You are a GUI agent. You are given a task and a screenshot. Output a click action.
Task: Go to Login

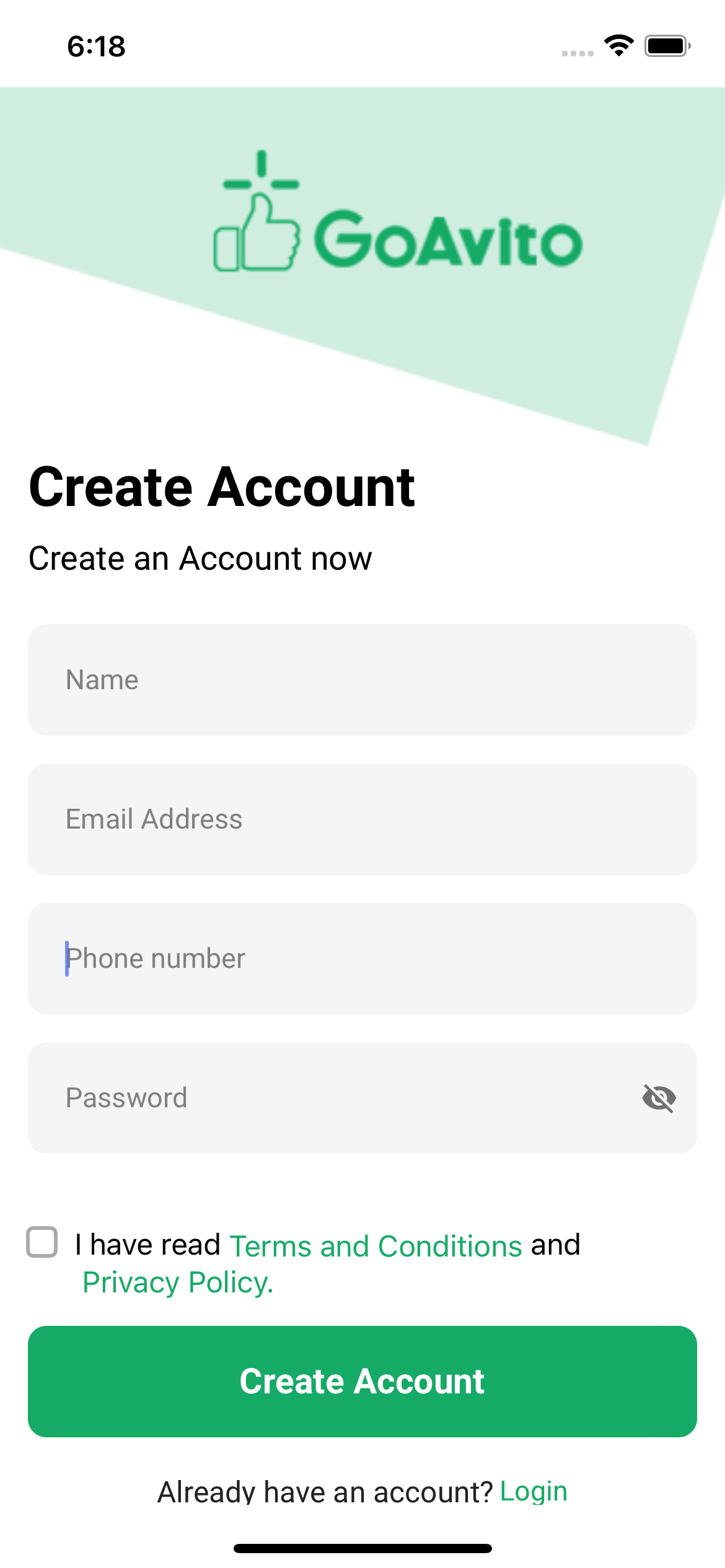pyautogui.click(x=534, y=1491)
